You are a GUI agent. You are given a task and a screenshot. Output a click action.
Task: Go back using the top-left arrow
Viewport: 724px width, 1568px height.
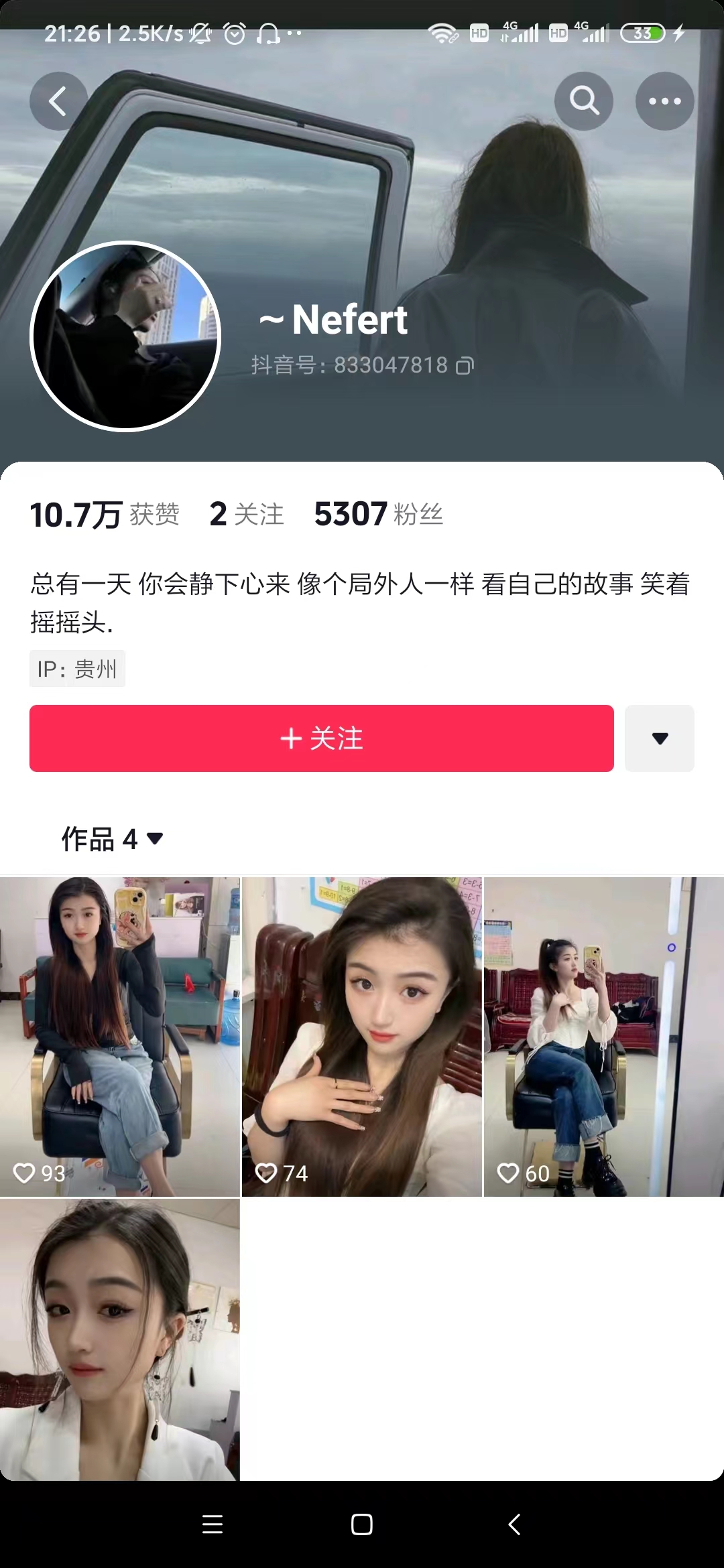point(58,101)
